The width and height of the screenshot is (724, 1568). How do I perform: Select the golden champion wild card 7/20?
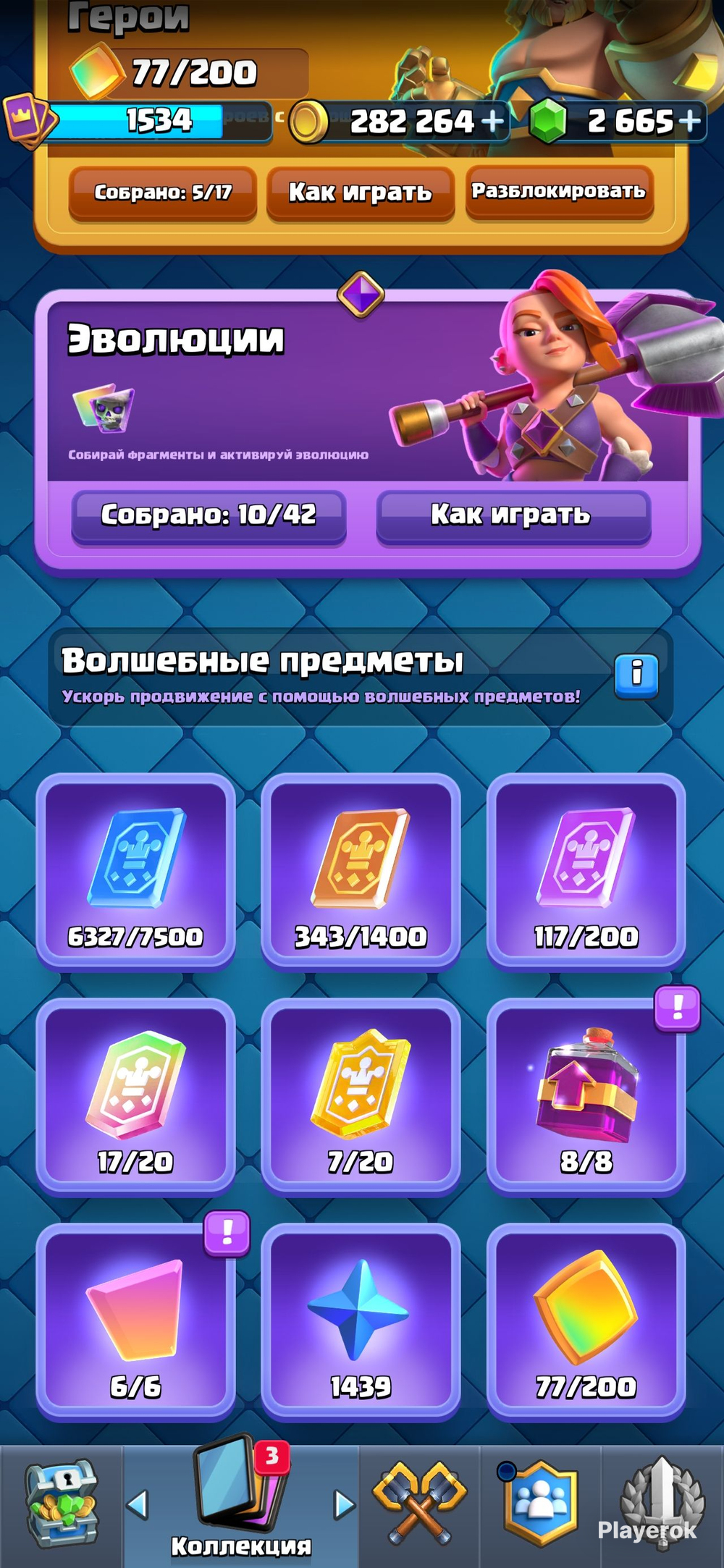[x=361, y=1096]
